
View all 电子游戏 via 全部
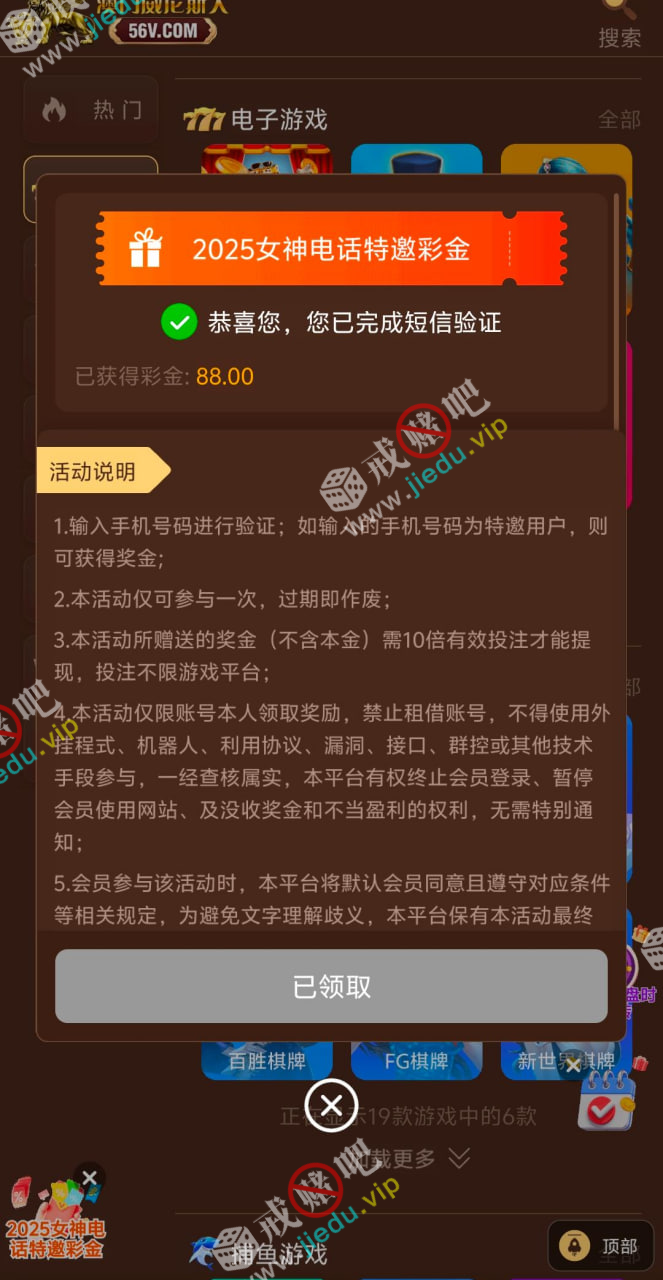(x=619, y=120)
